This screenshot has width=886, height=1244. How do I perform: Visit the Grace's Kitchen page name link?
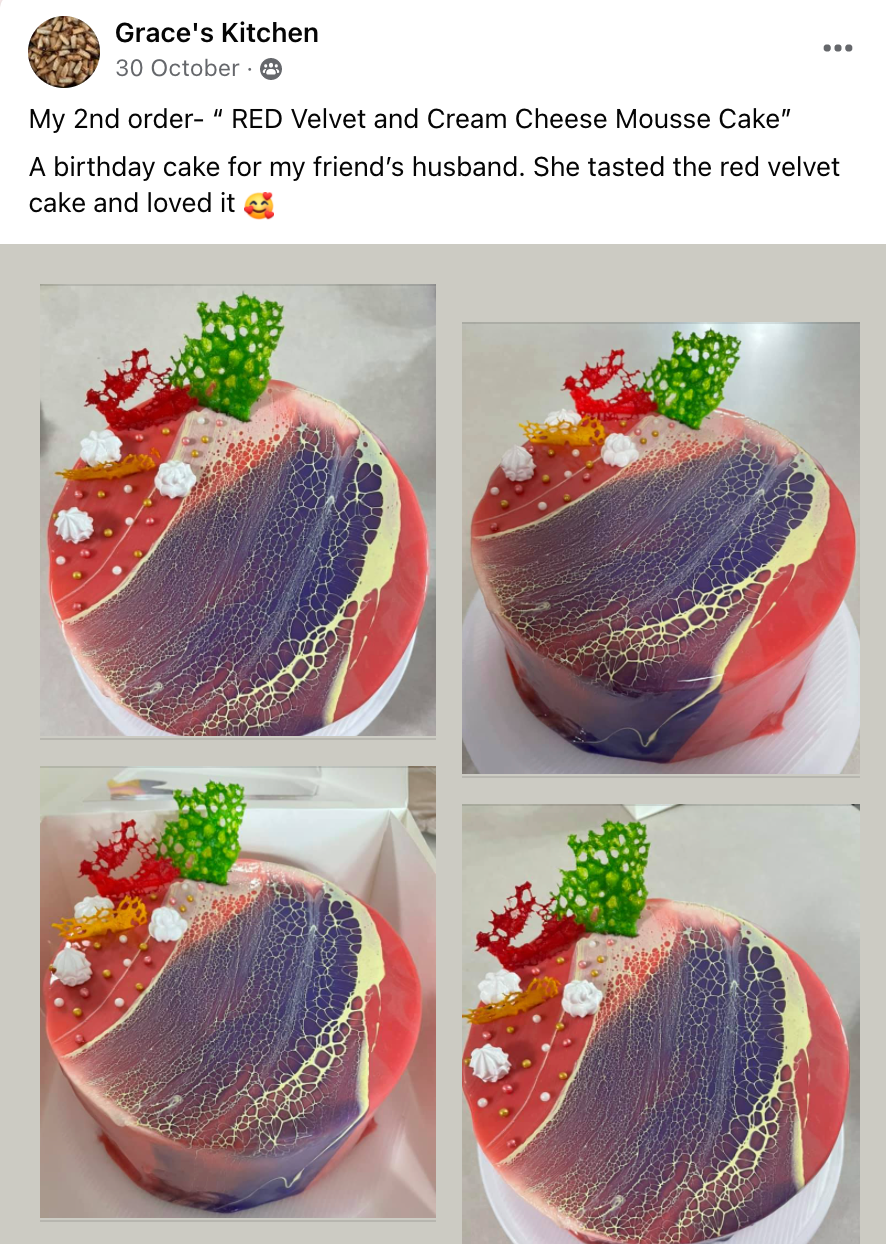click(x=217, y=33)
